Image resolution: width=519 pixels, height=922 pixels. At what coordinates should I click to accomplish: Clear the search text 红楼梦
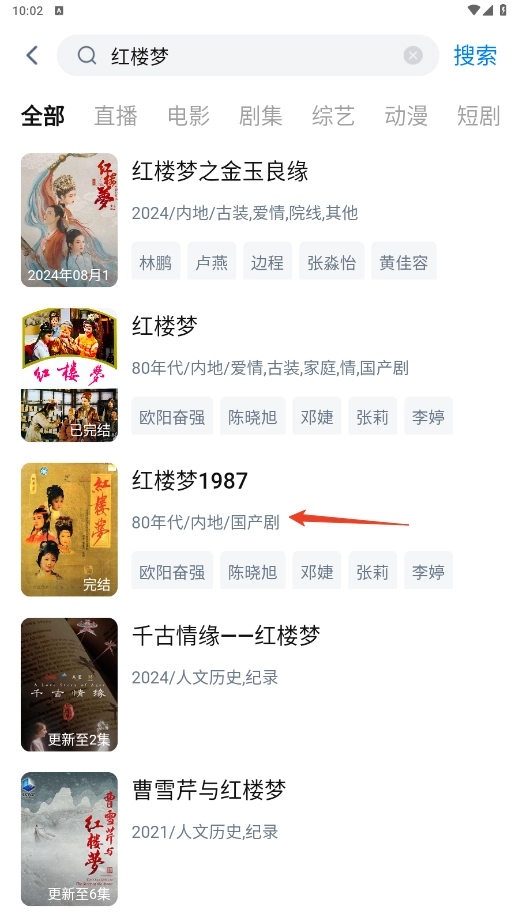[x=413, y=55]
